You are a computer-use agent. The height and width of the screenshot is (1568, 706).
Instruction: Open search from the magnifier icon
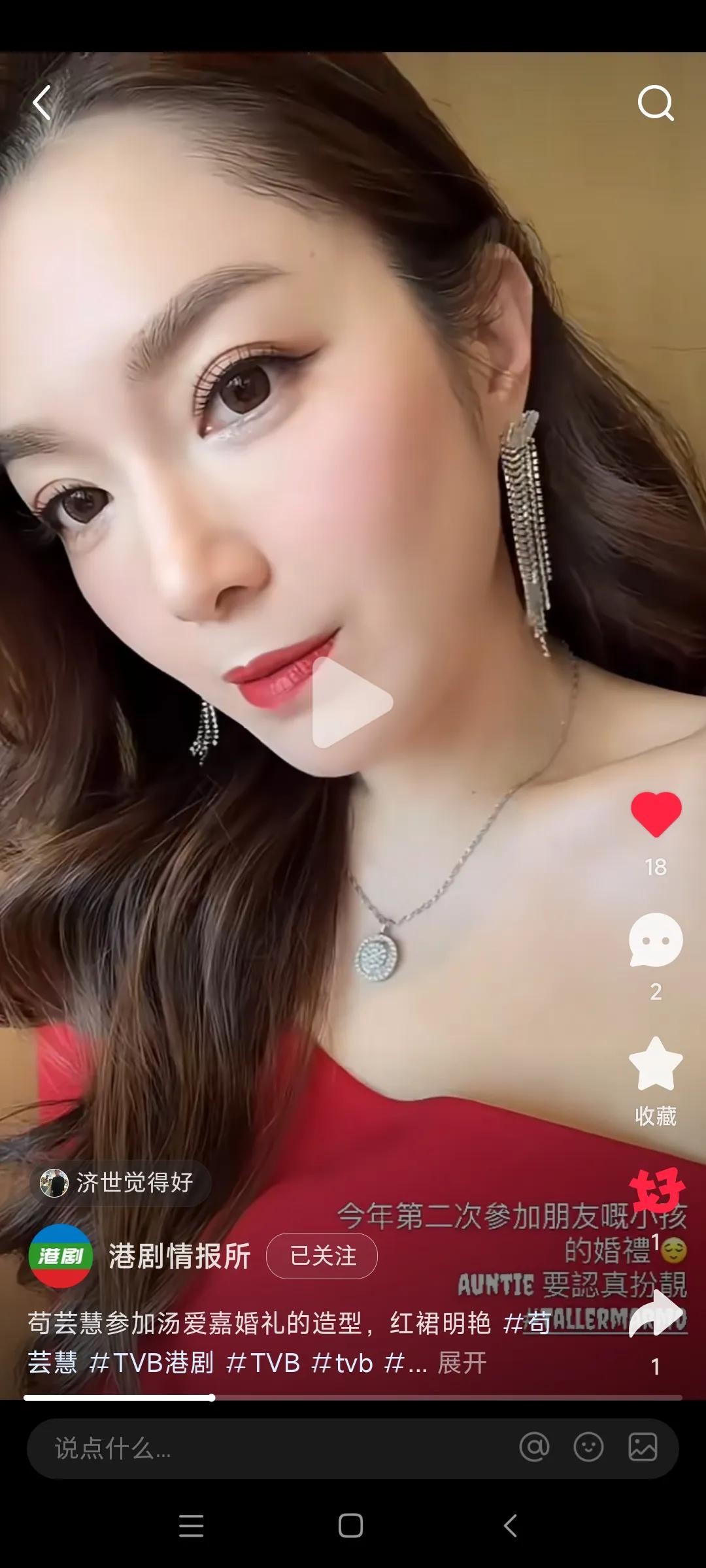(x=655, y=103)
